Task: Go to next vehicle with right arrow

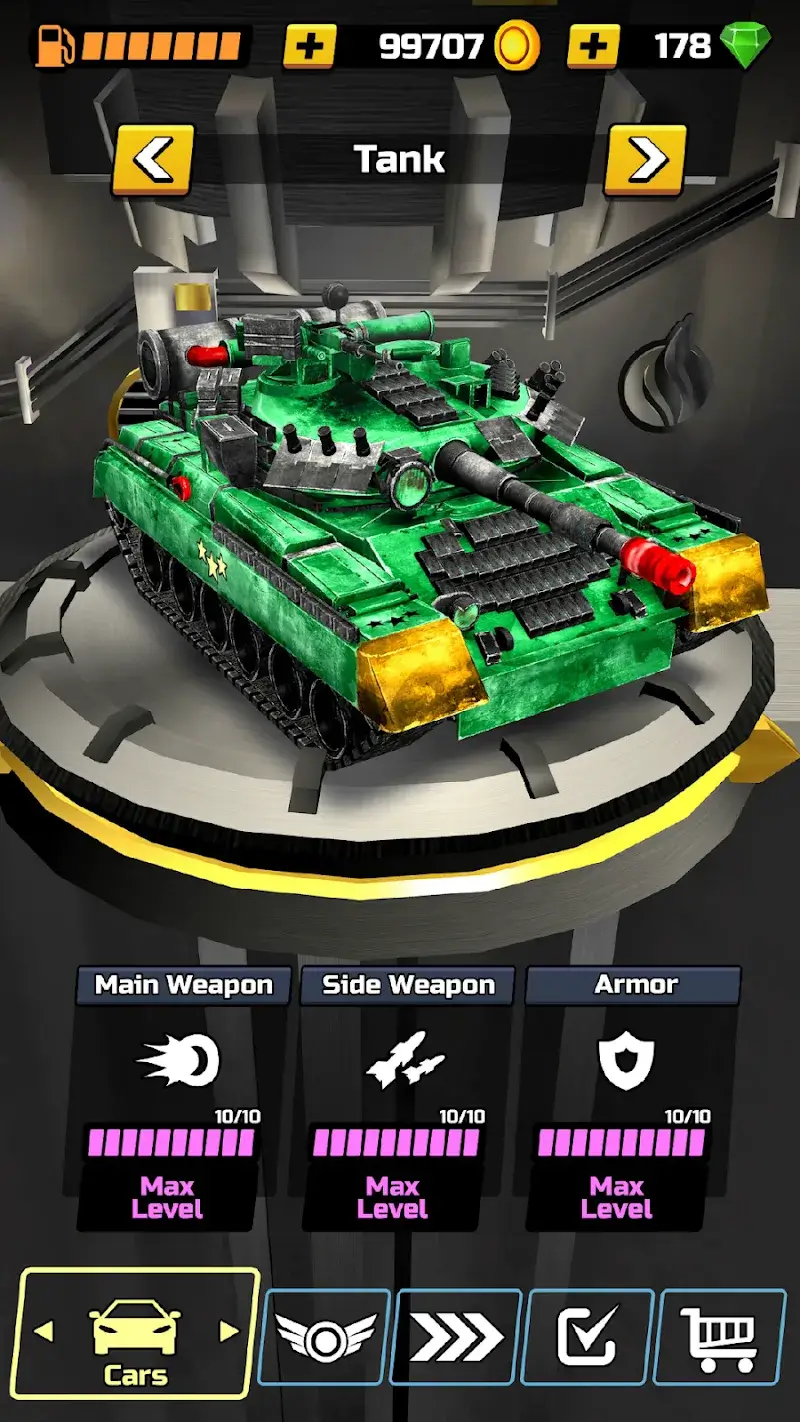Action: coord(646,160)
